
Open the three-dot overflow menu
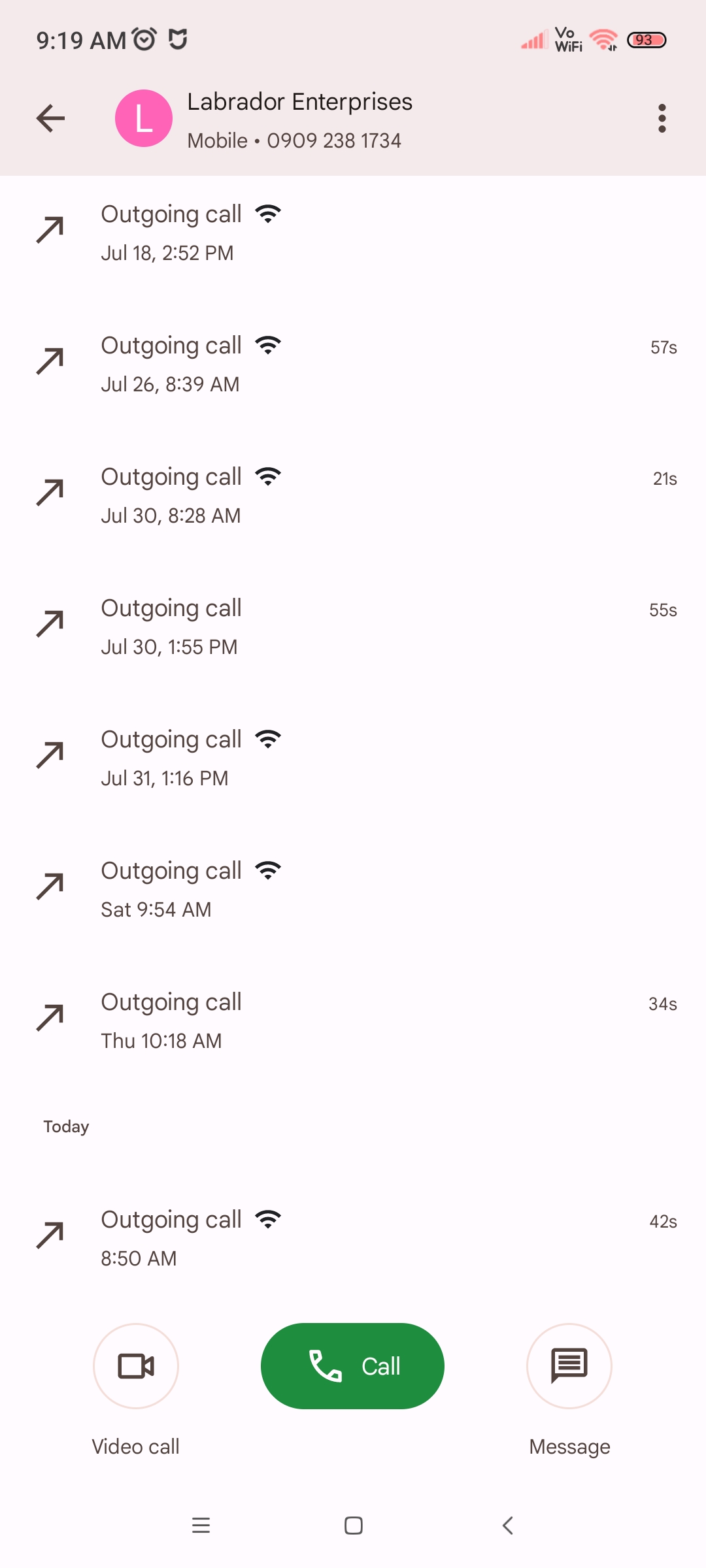(662, 118)
